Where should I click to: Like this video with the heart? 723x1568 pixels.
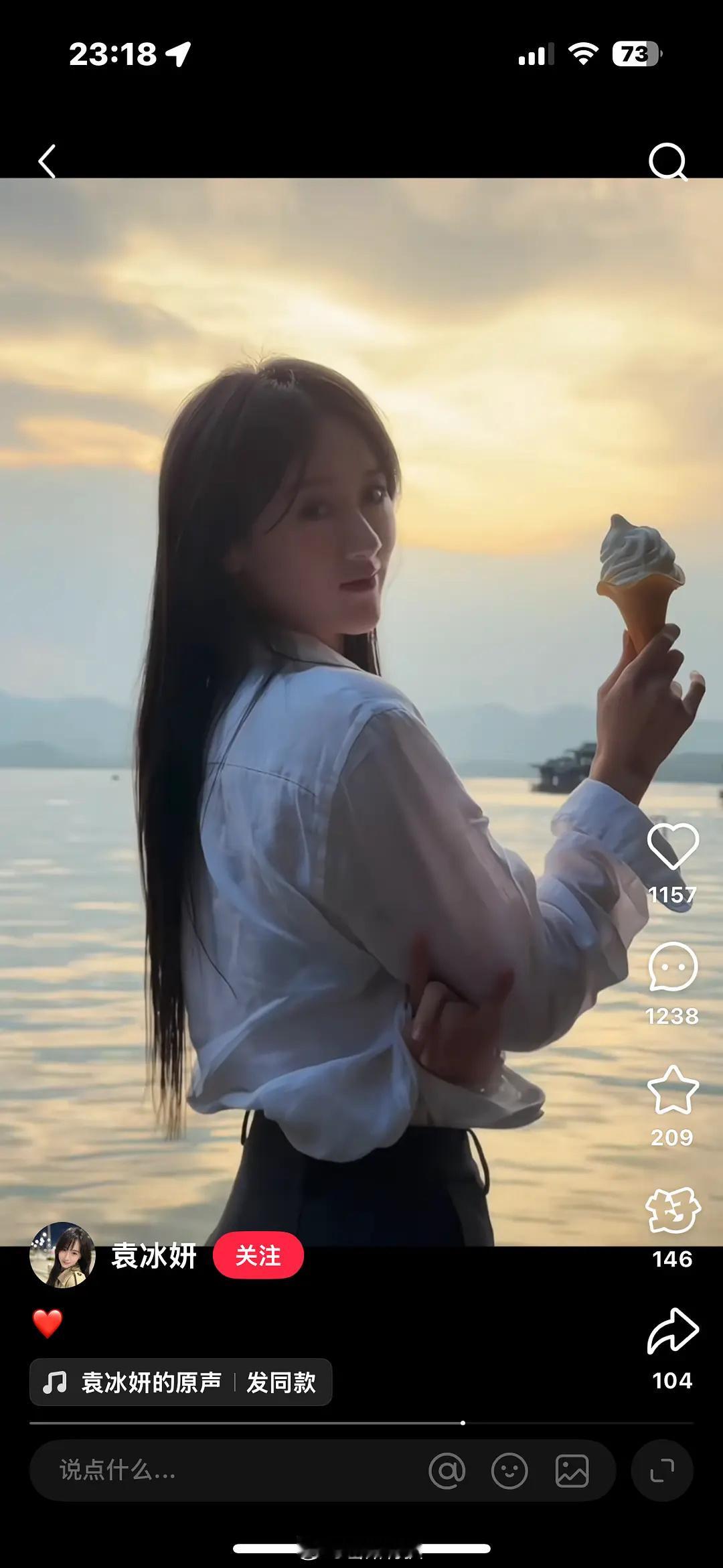click(672, 847)
